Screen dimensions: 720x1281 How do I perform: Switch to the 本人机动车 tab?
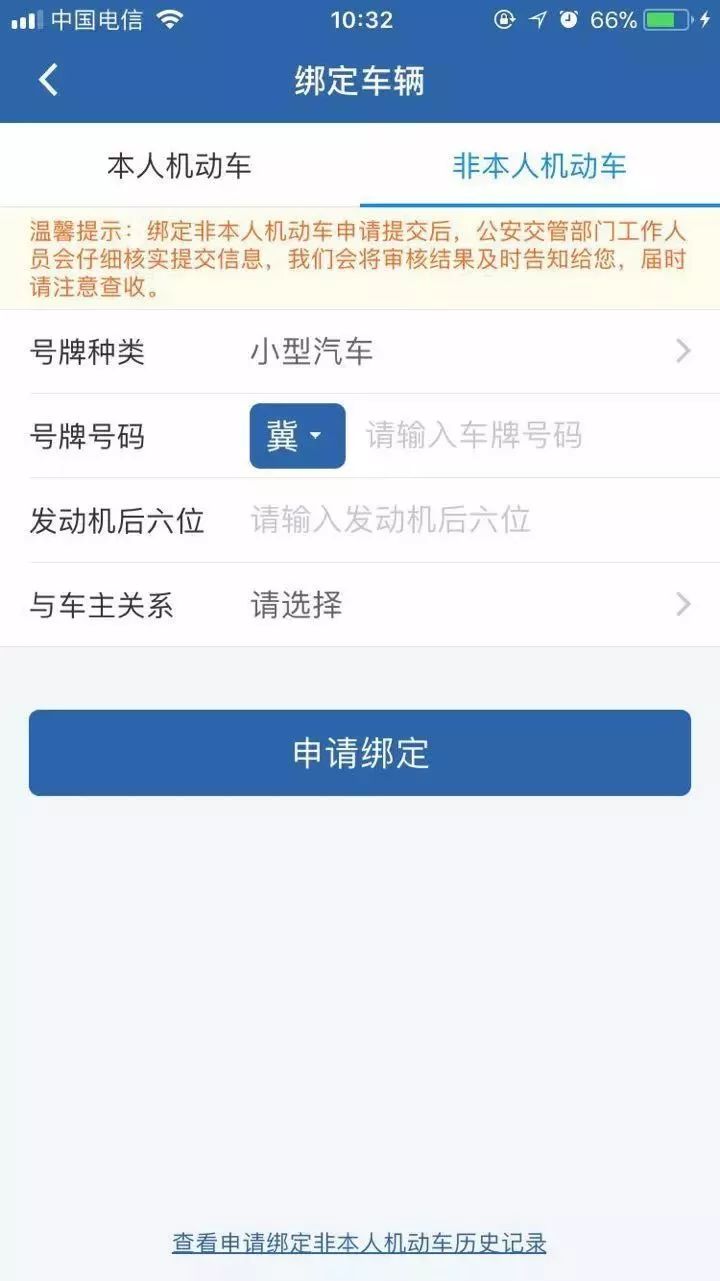(x=180, y=166)
